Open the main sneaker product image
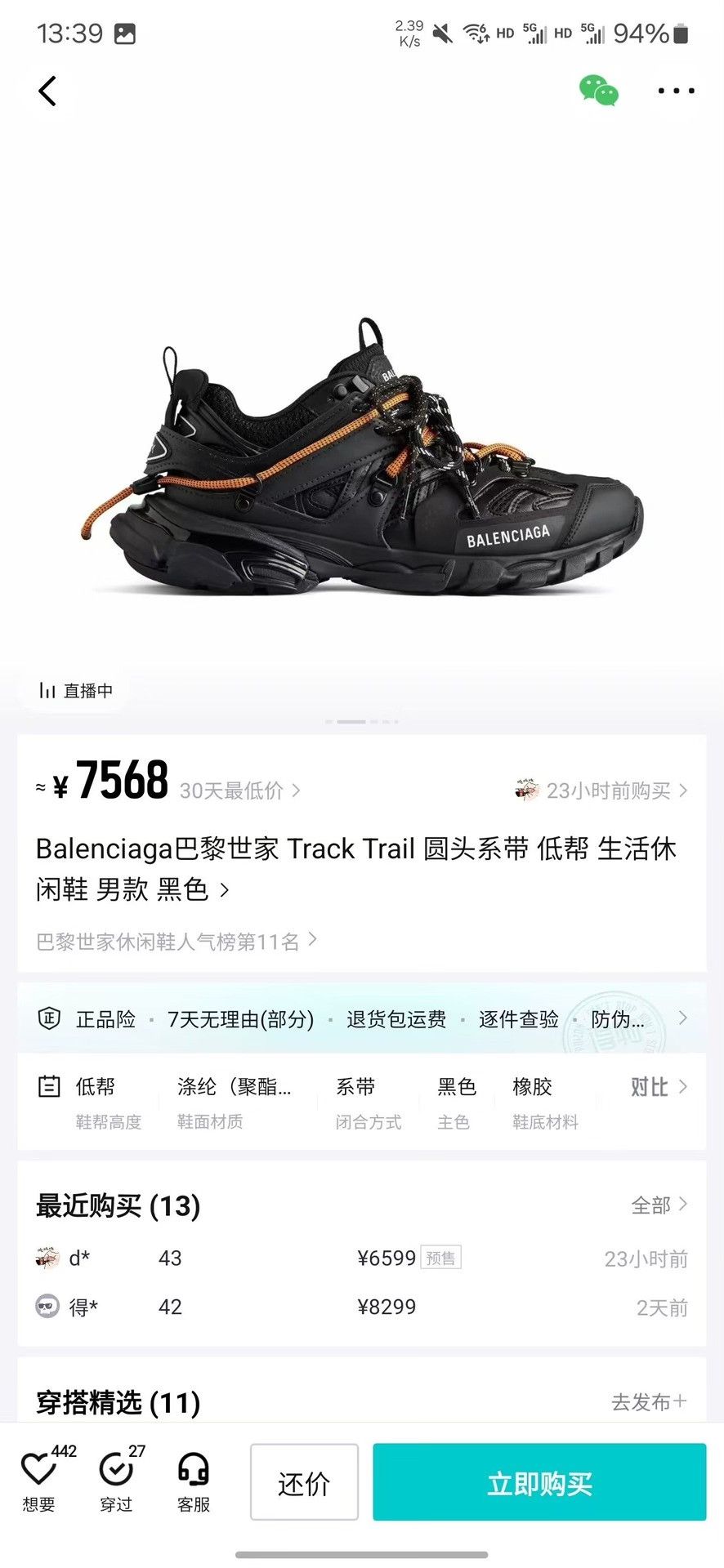 click(x=362, y=457)
